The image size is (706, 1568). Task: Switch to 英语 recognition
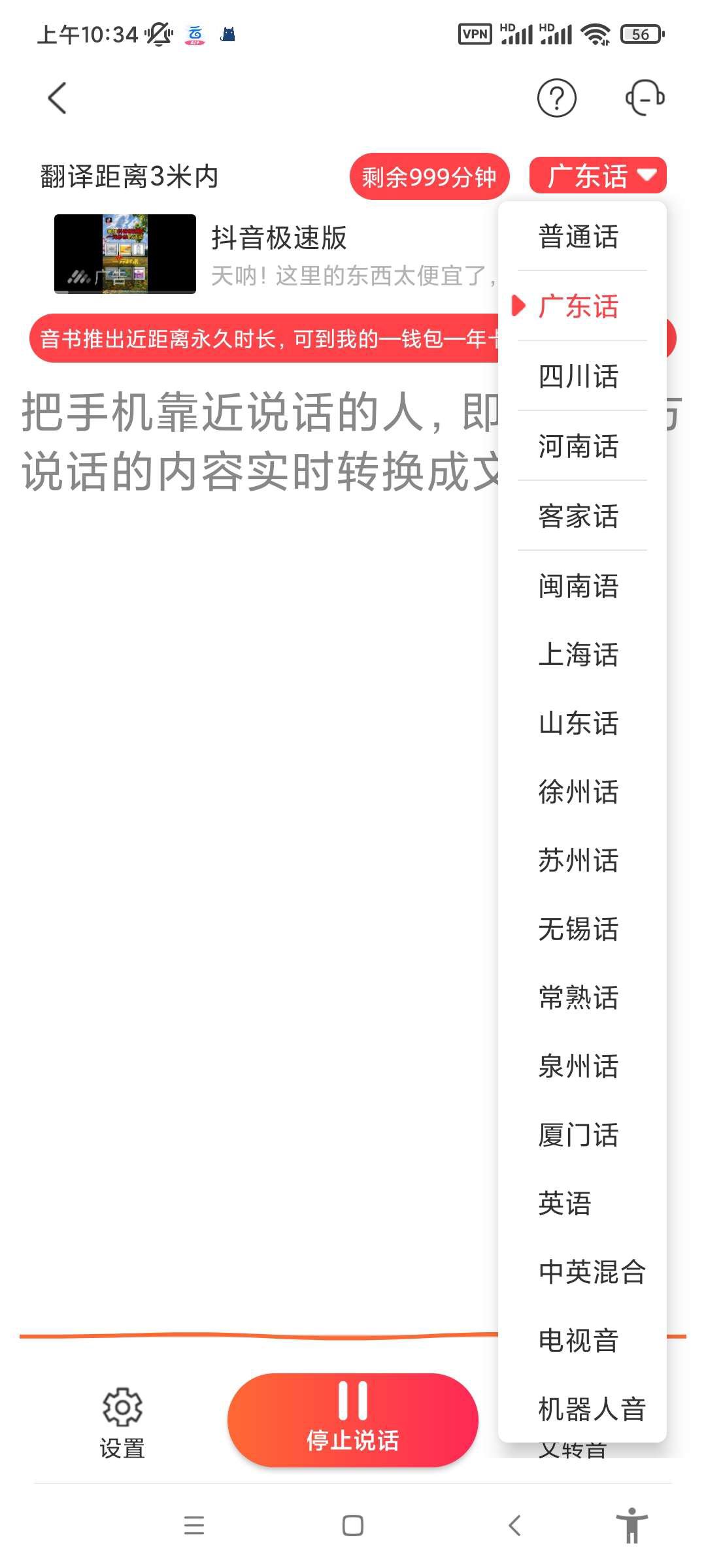tap(565, 1203)
